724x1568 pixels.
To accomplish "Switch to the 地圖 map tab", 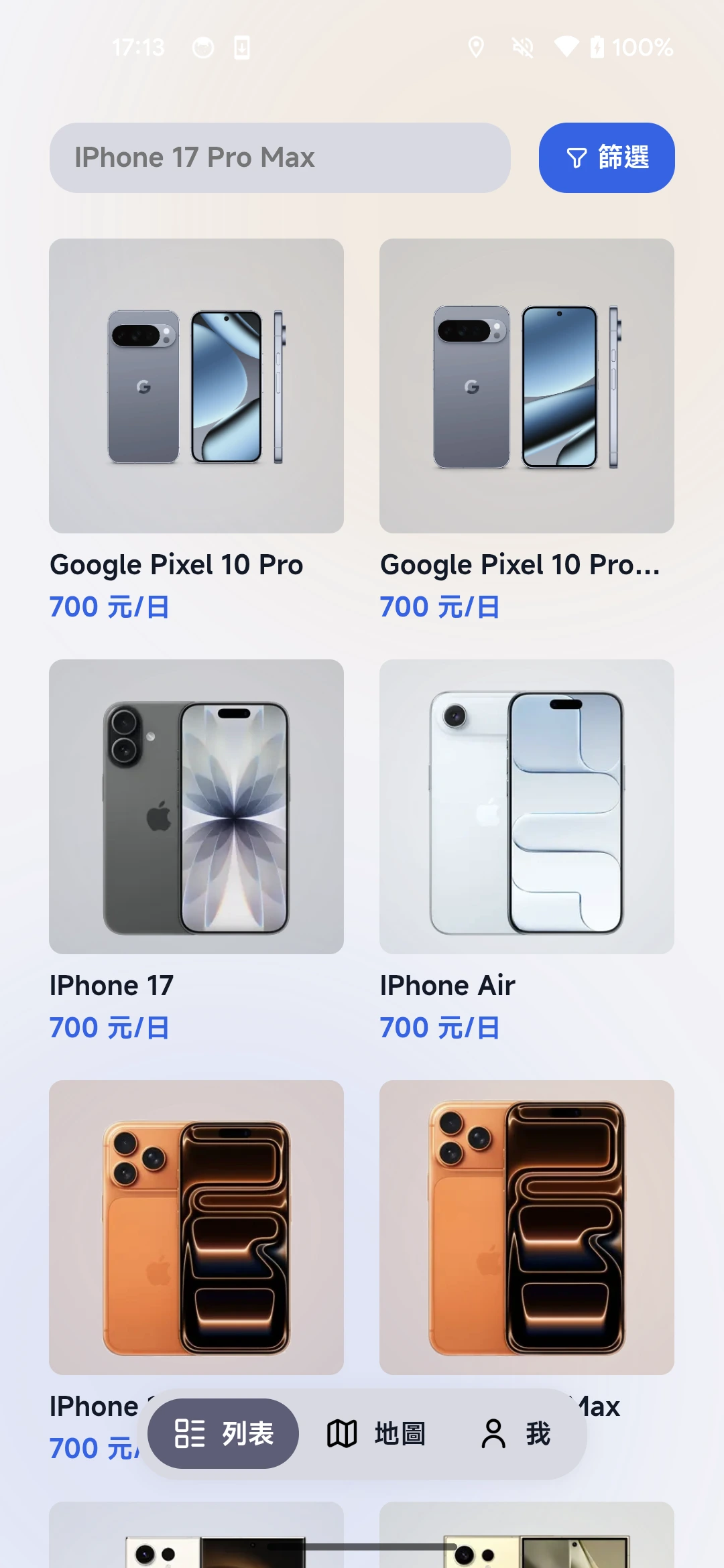I will click(377, 1434).
